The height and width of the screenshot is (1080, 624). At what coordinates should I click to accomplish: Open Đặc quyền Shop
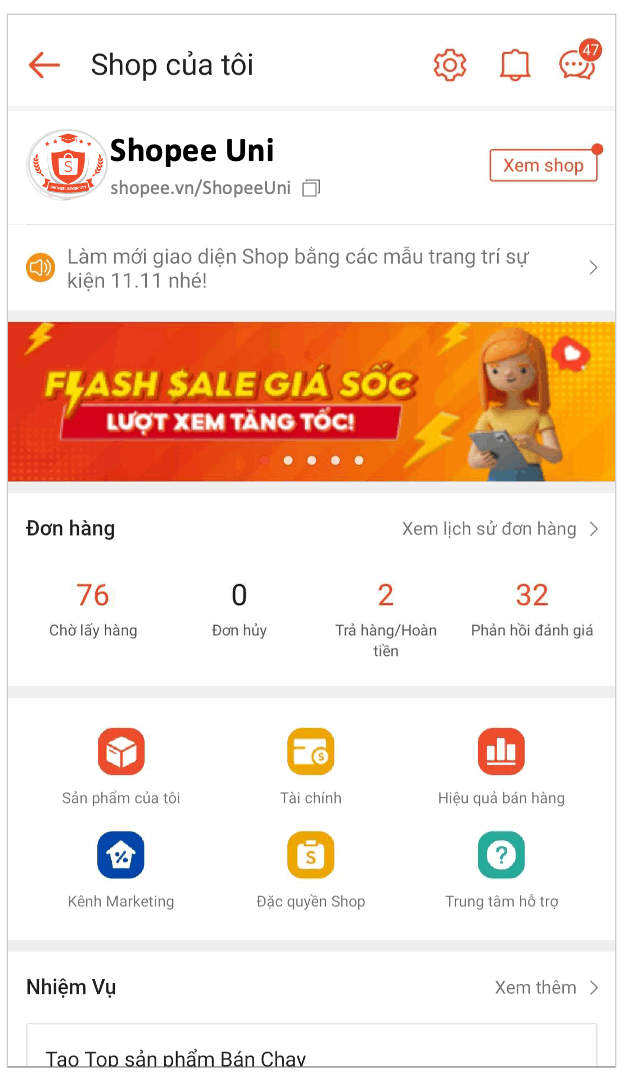[x=311, y=869]
